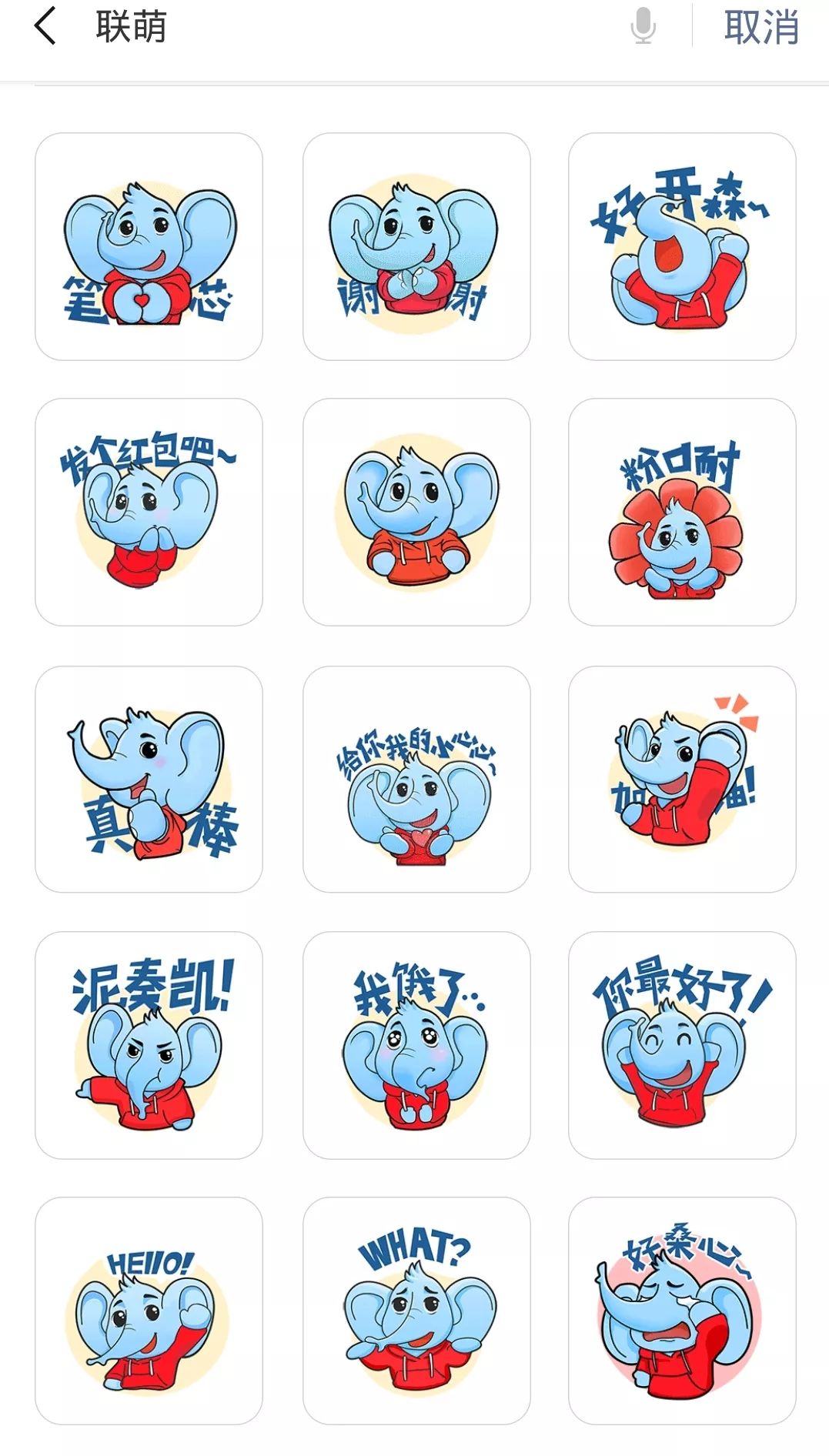Tap the 好桑心 crying elephant sticker
Viewport: 829px width, 1456px height.
[x=682, y=1310]
